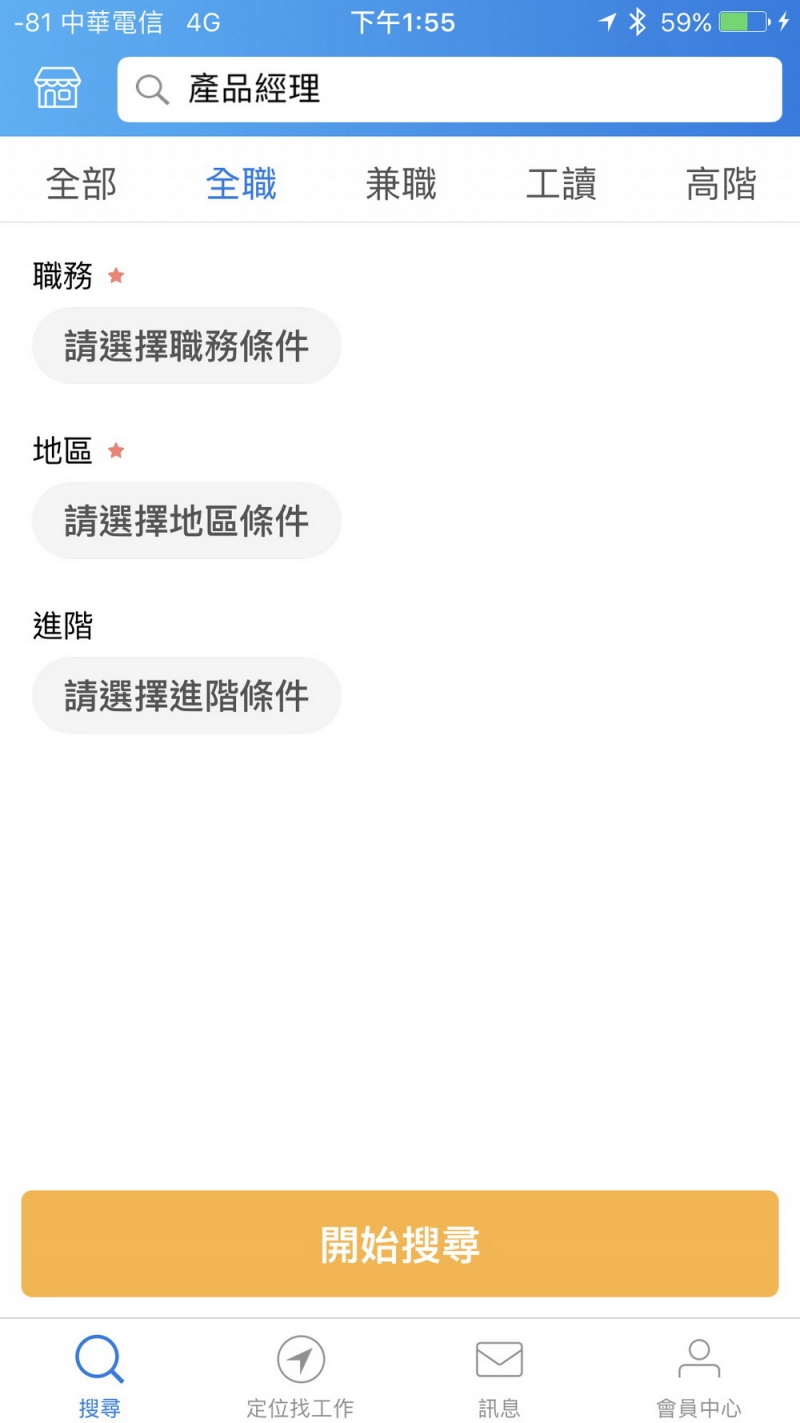Open 請選擇地區條件 to pick a region
This screenshot has height=1423, width=800.
[187, 521]
